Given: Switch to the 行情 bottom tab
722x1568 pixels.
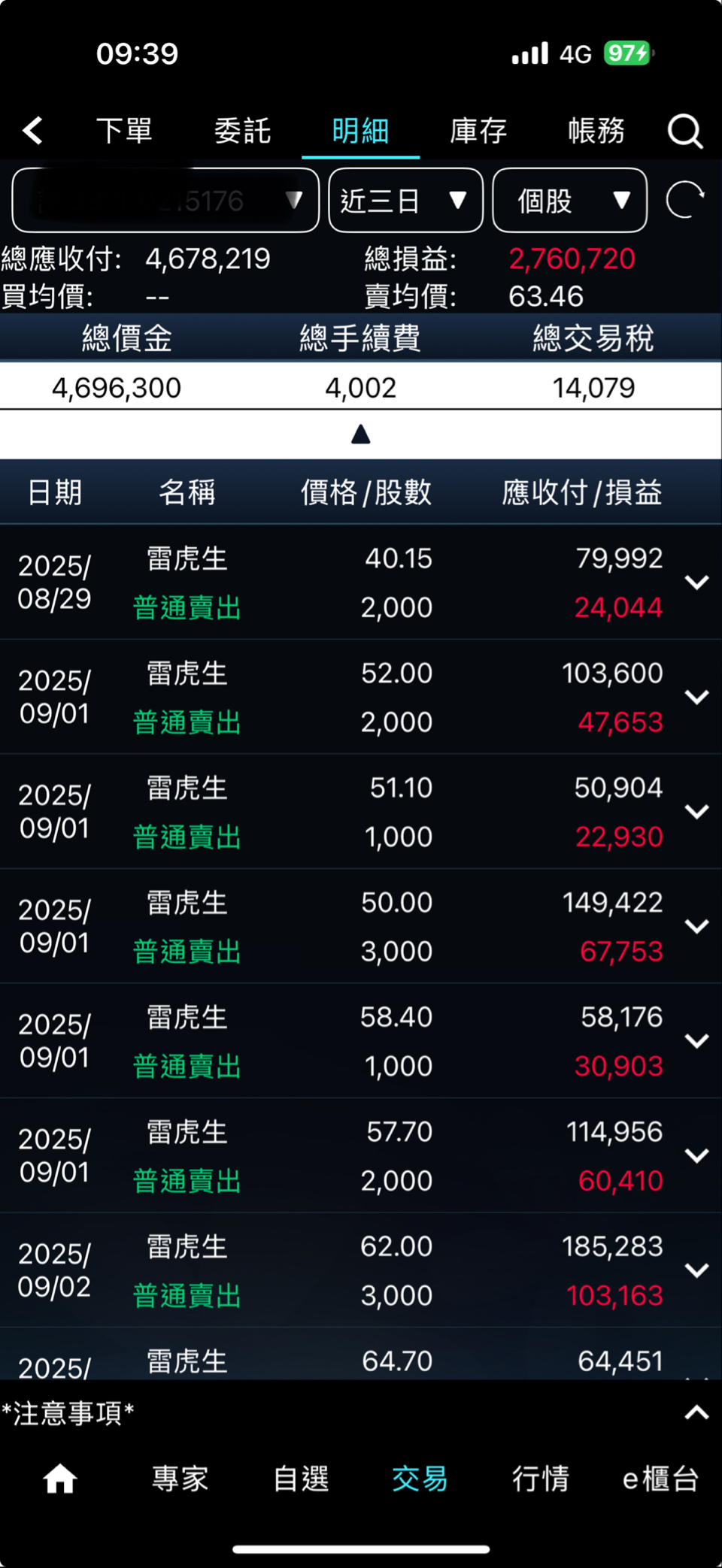Looking at the screenshot, I should pyautogui.click(x=540, y=1479).
